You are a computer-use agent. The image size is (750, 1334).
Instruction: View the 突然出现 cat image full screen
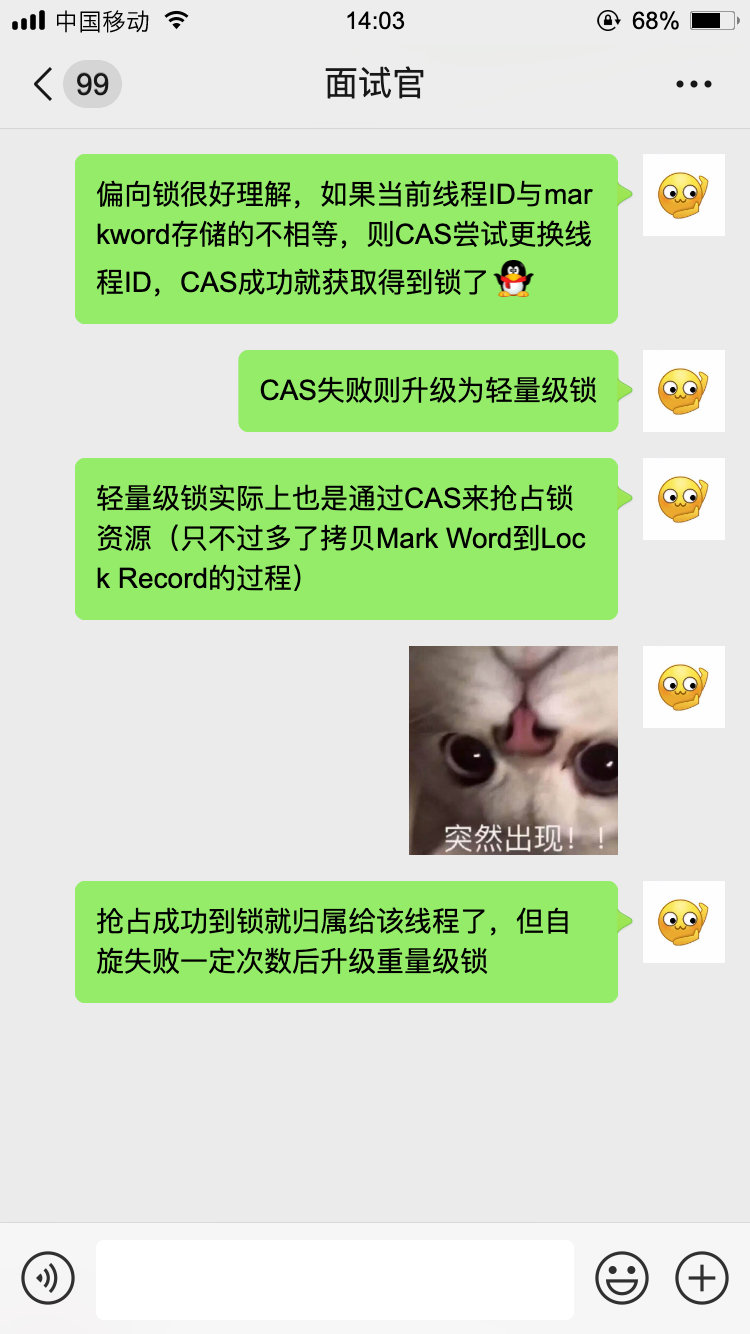click(x=513, y=750)
